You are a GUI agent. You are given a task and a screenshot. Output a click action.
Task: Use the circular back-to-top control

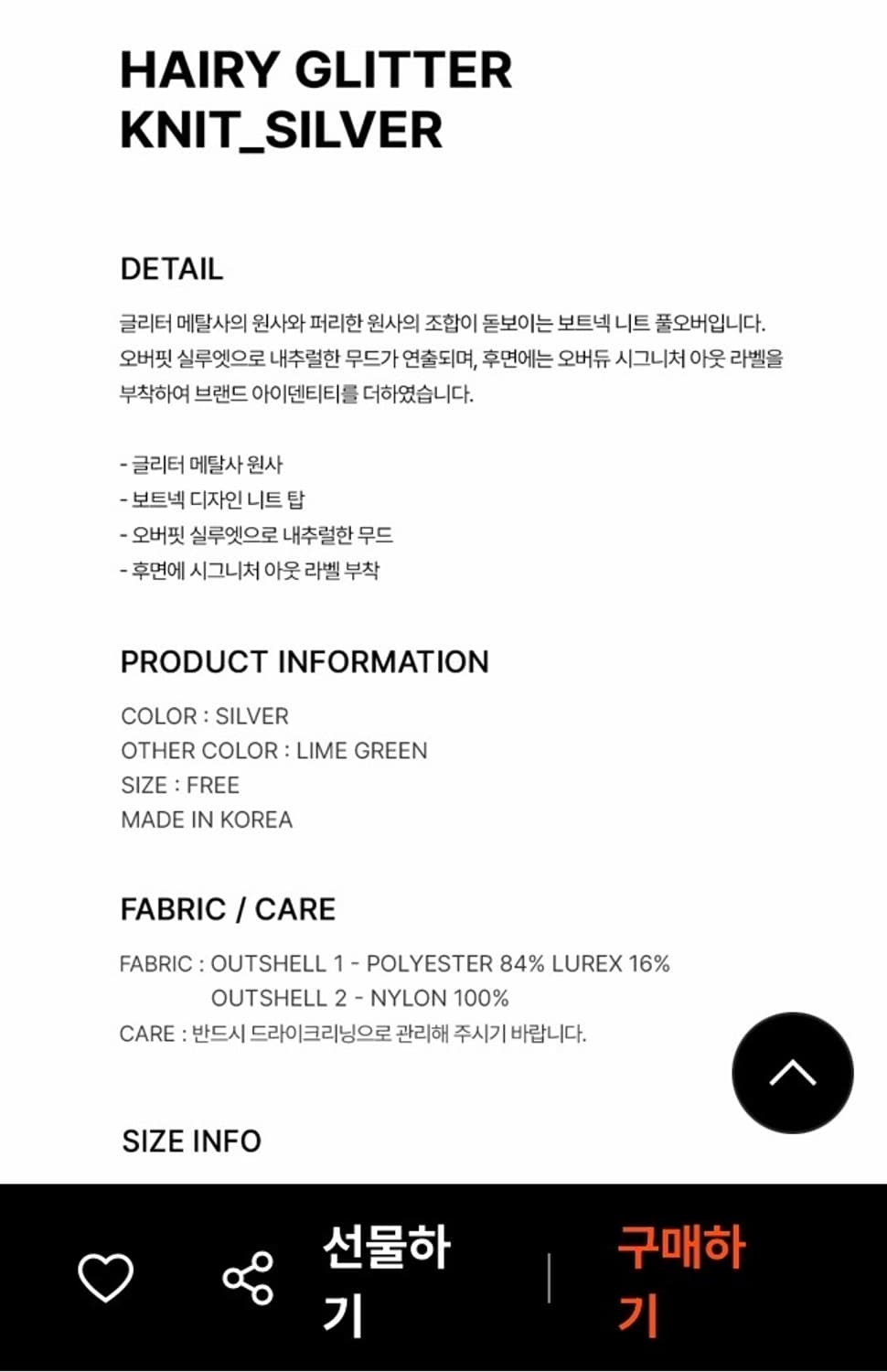(x=791, y=1073)
